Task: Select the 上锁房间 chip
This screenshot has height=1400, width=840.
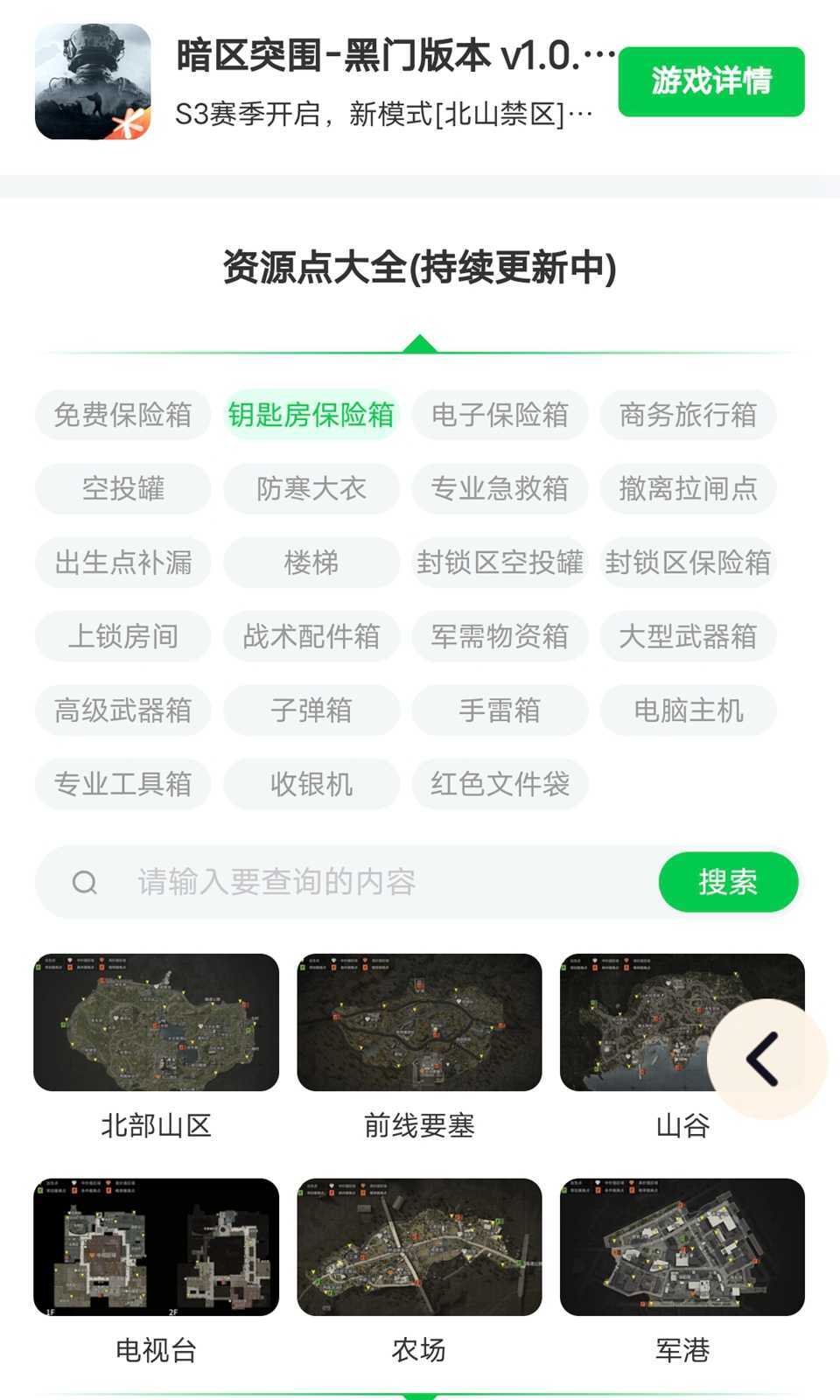Action: pyautogui.click(x=122, y=637)
